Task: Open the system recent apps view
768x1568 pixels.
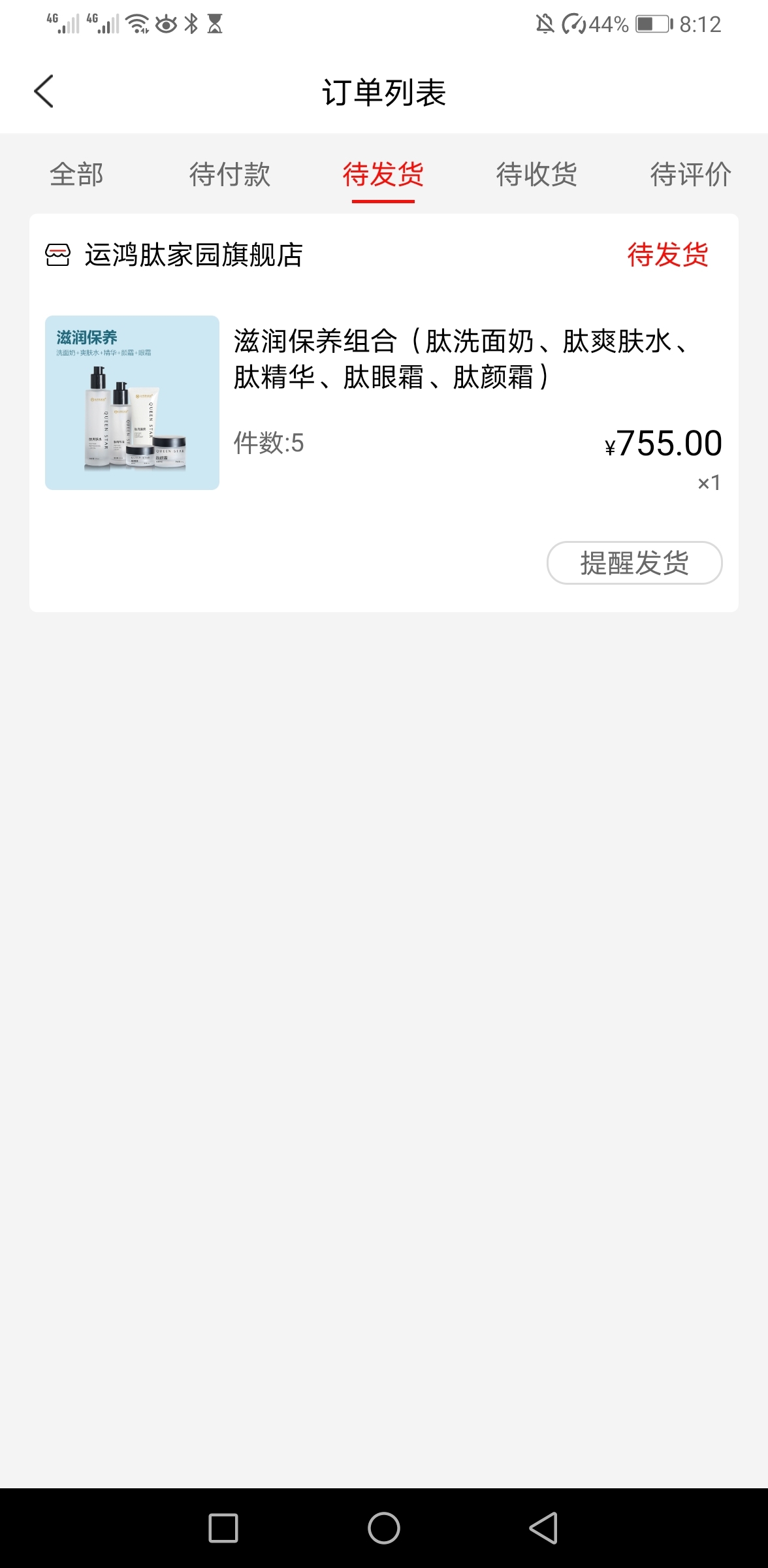Action: tap(223, 1528)
